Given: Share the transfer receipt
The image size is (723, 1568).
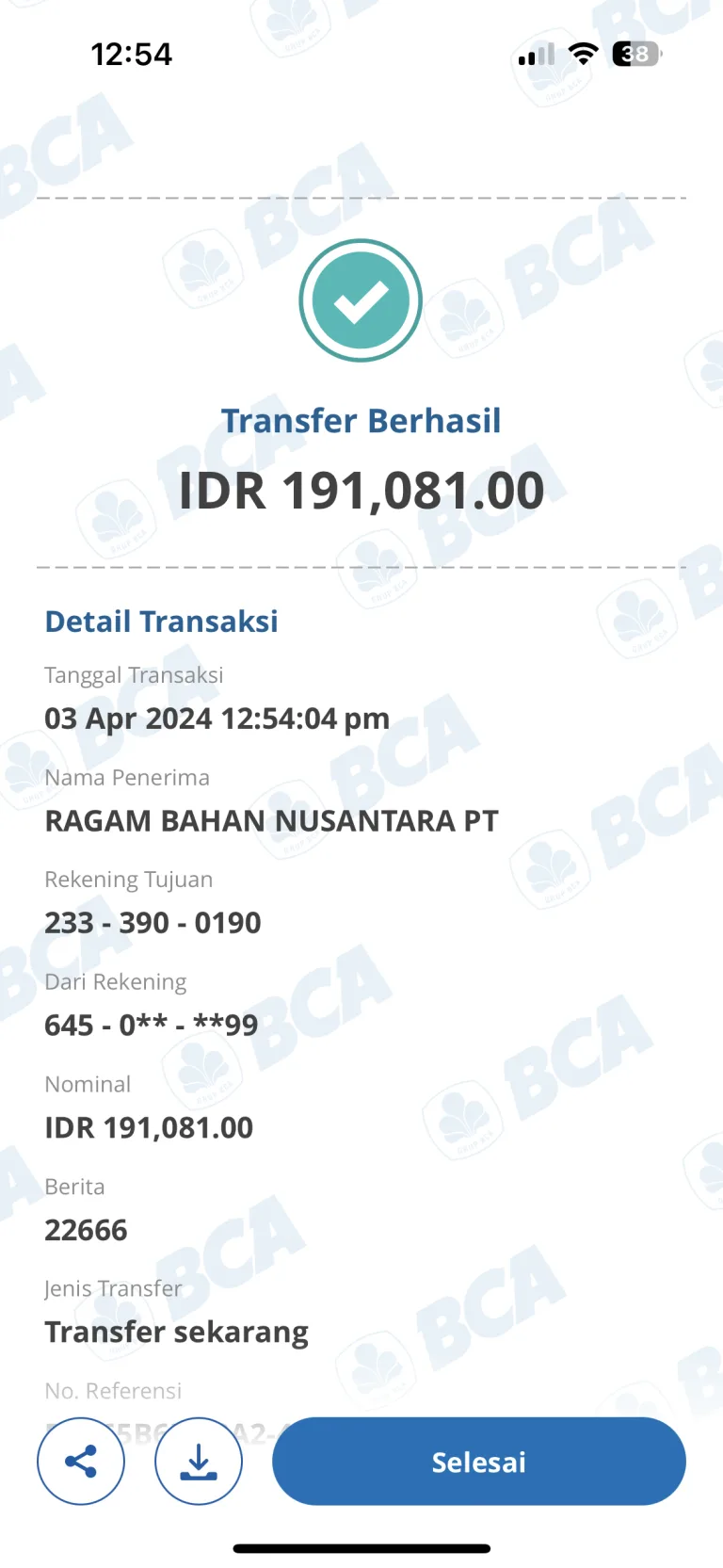Looking at the screenshot, I should coord(81,1461).
